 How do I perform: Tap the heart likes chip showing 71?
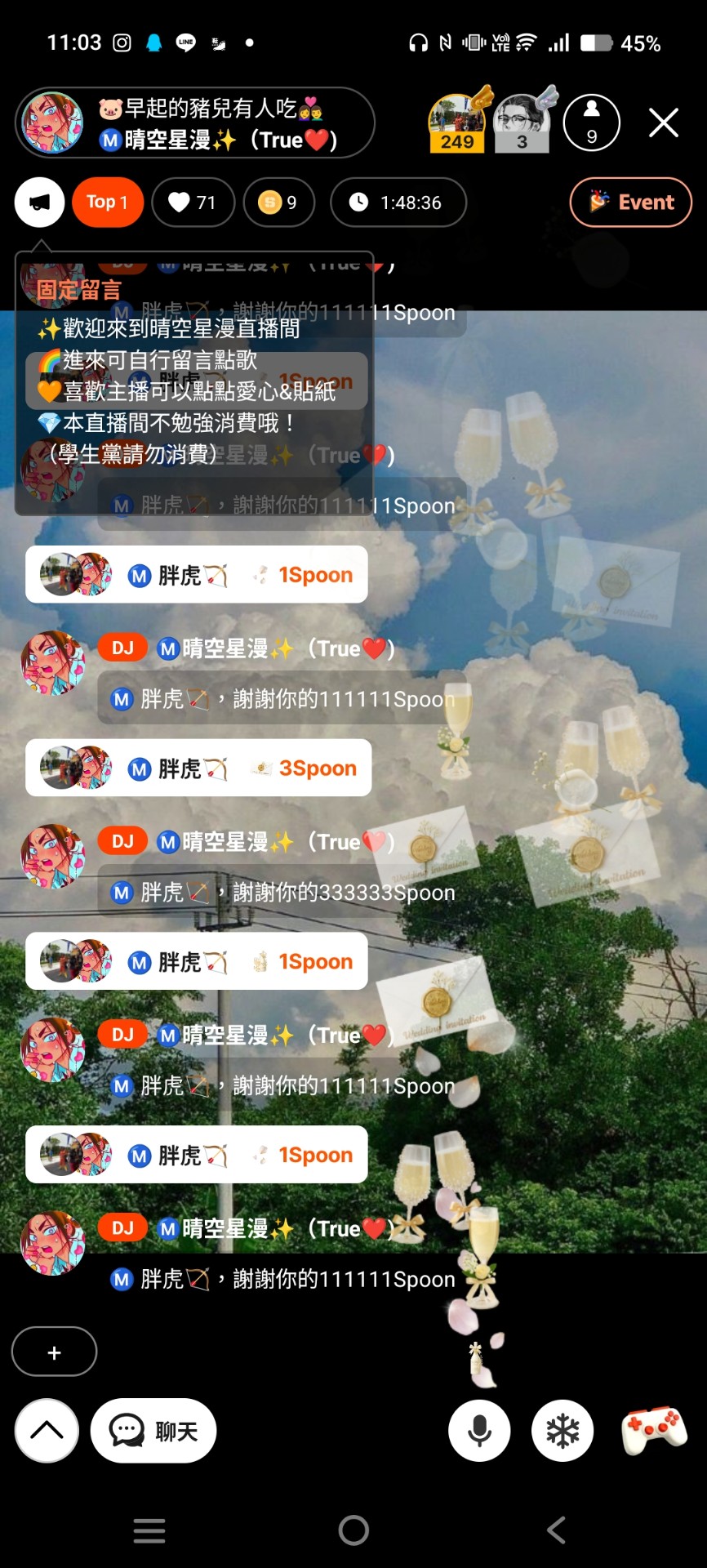[x=193, y=202]
